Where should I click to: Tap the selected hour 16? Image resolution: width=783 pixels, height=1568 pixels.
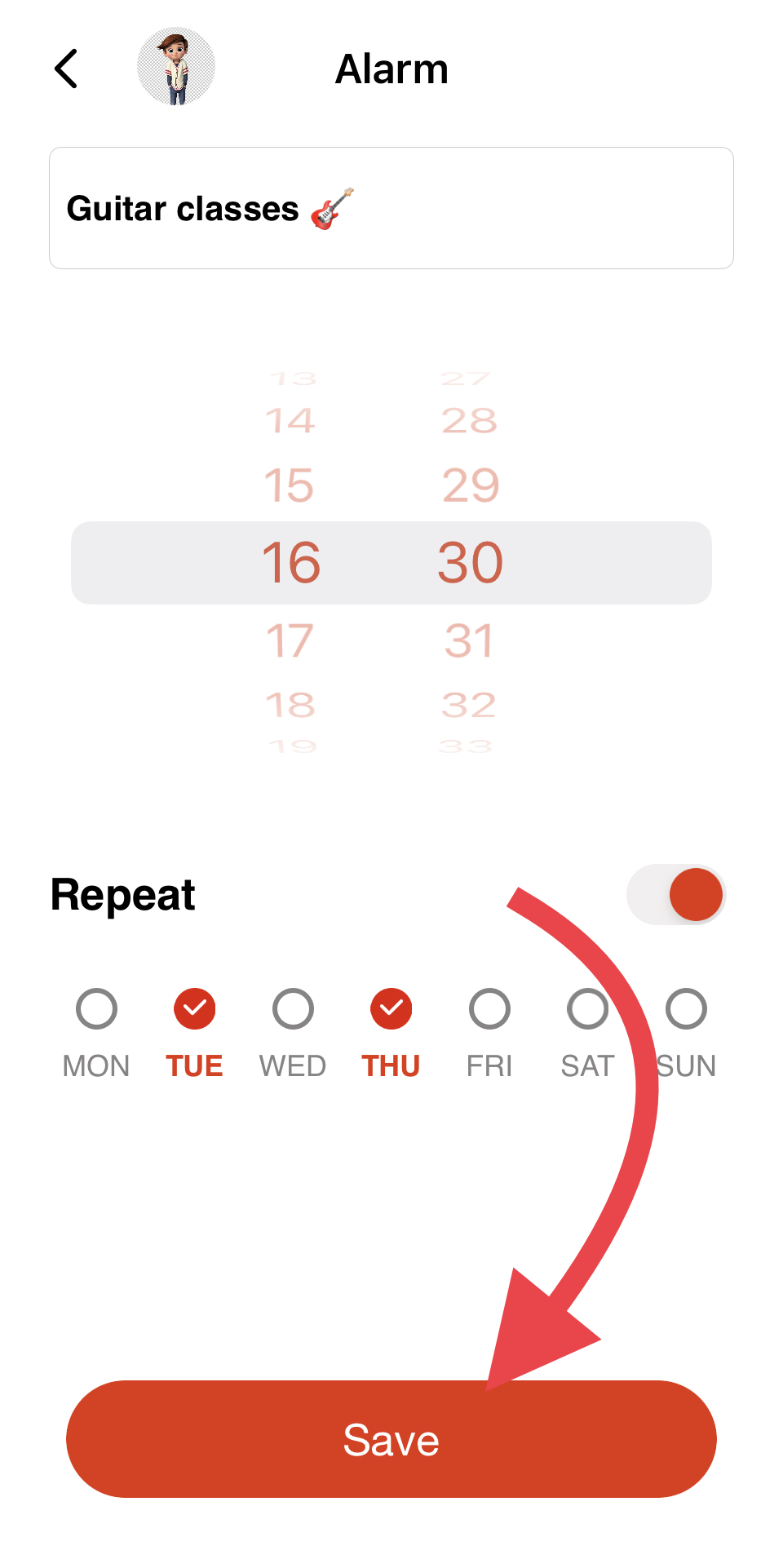coord(290,562)
